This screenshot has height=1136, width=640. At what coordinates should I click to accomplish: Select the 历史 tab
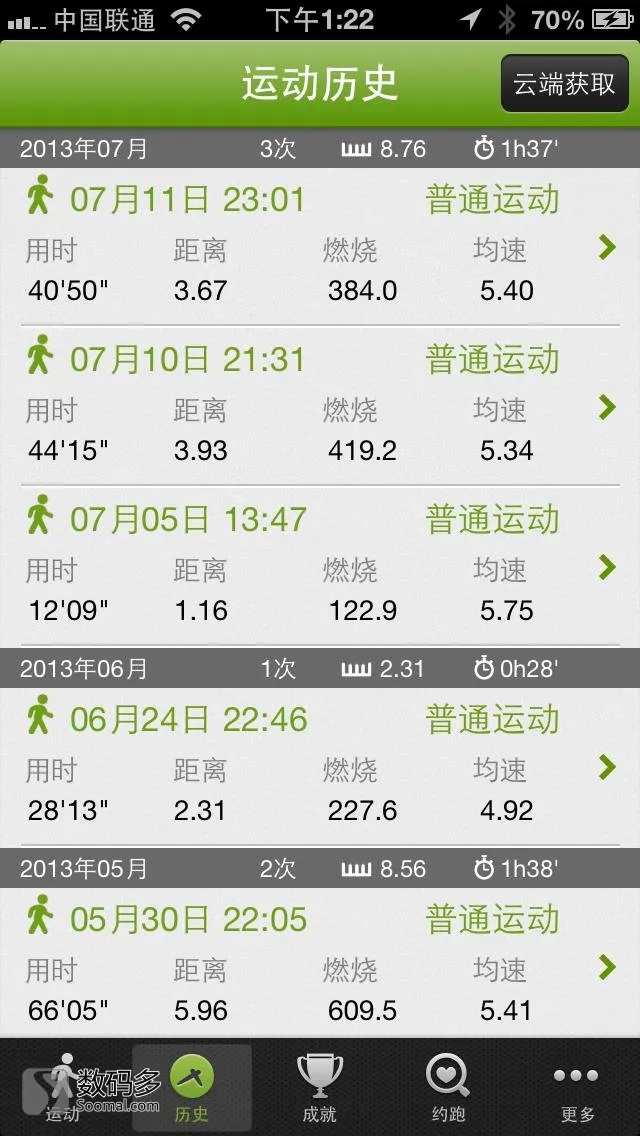(191, 1087)
